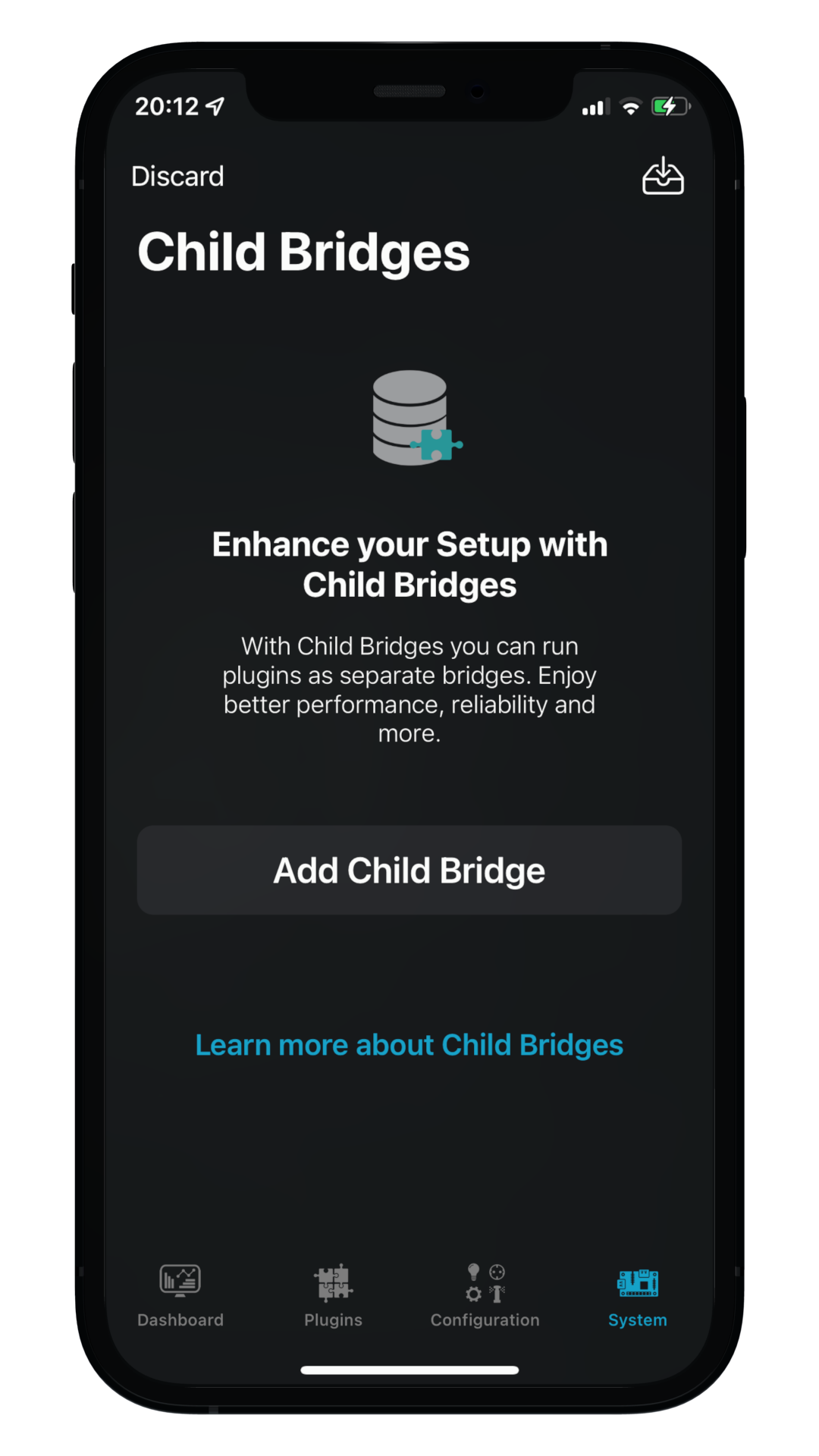Go to the Plugins tab
819x1456 pixels.
click(333, 1296)
